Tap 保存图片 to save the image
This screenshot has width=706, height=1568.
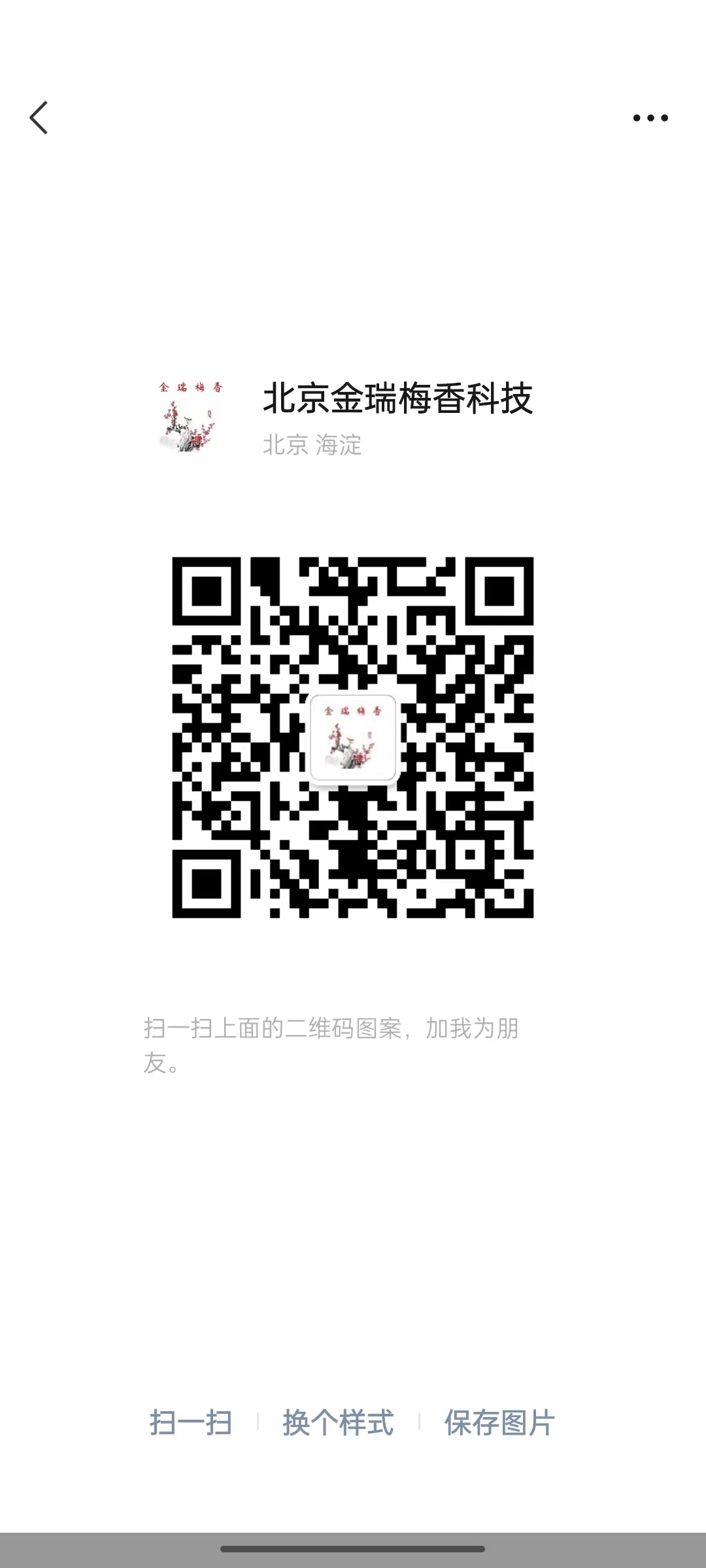pos(499,1422)
